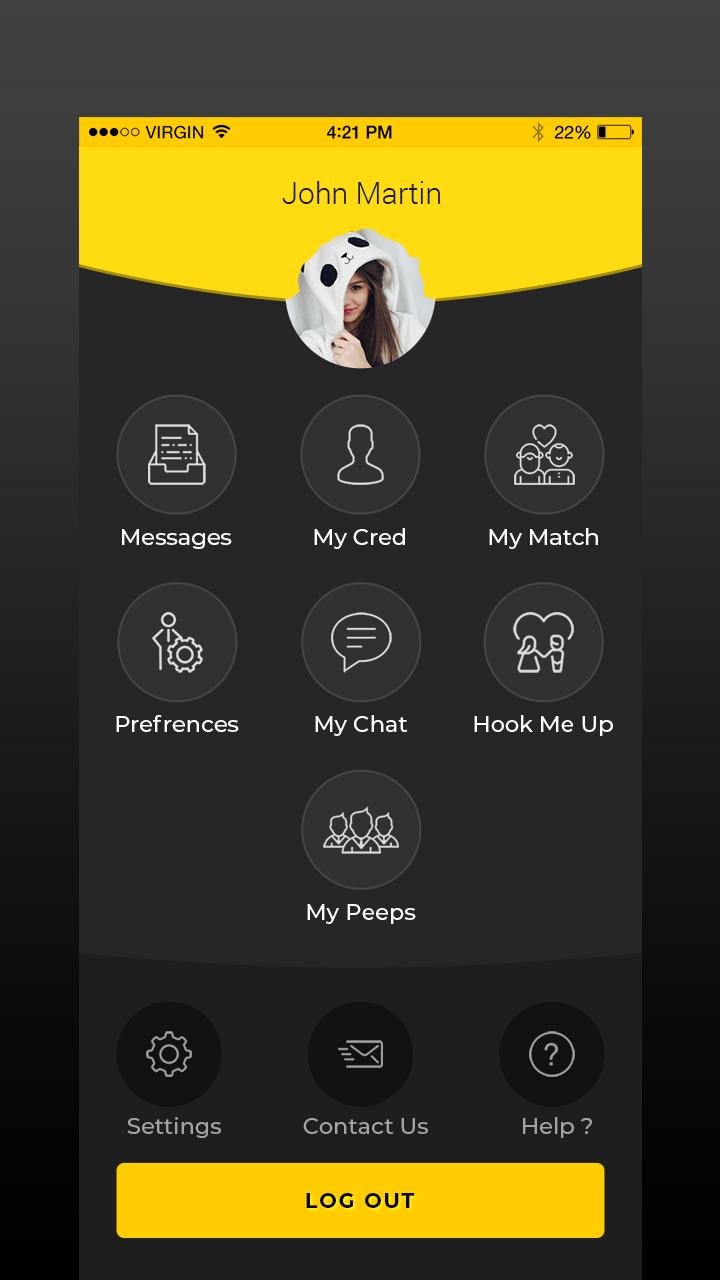Tap Contact Us envelope

click(360, 1054)
